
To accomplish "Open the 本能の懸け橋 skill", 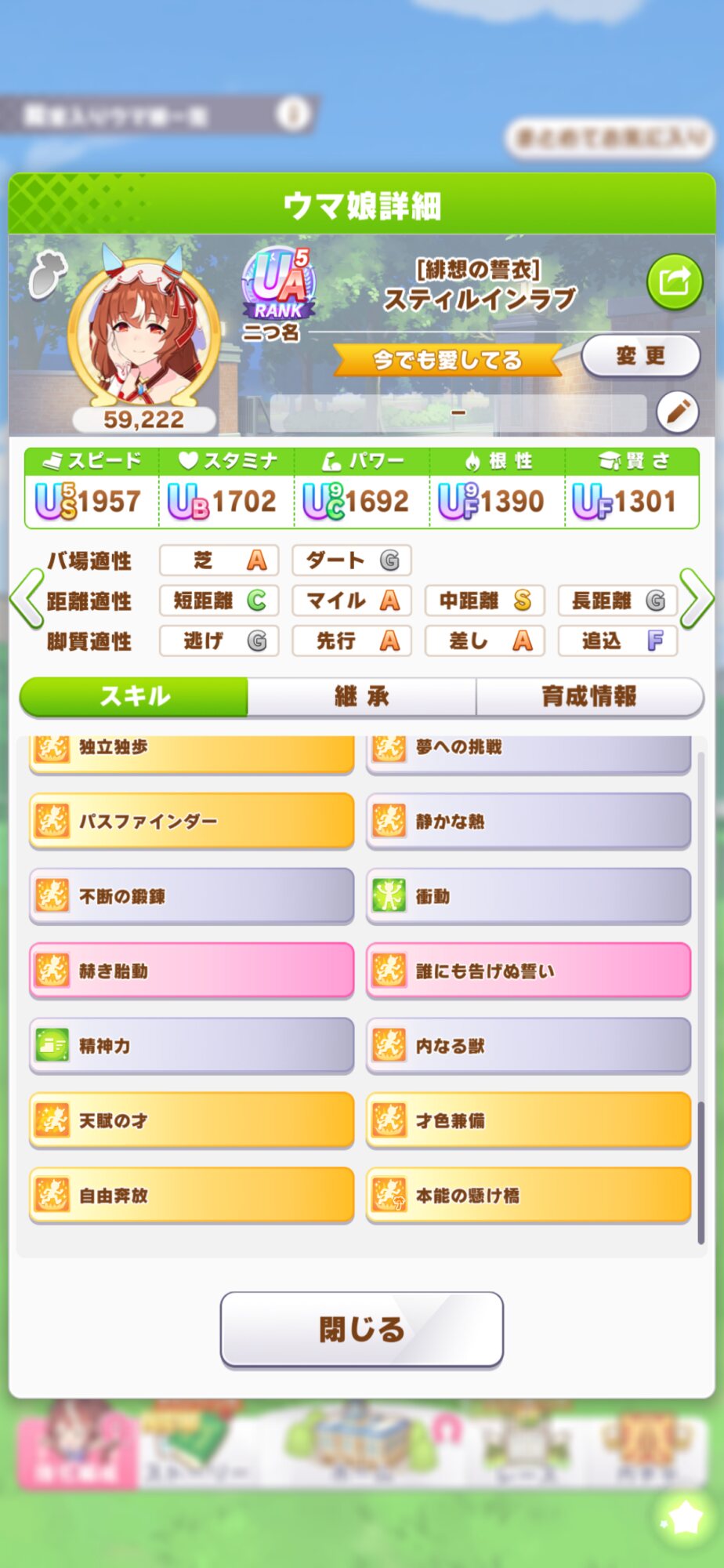I will click(528, 1195).
